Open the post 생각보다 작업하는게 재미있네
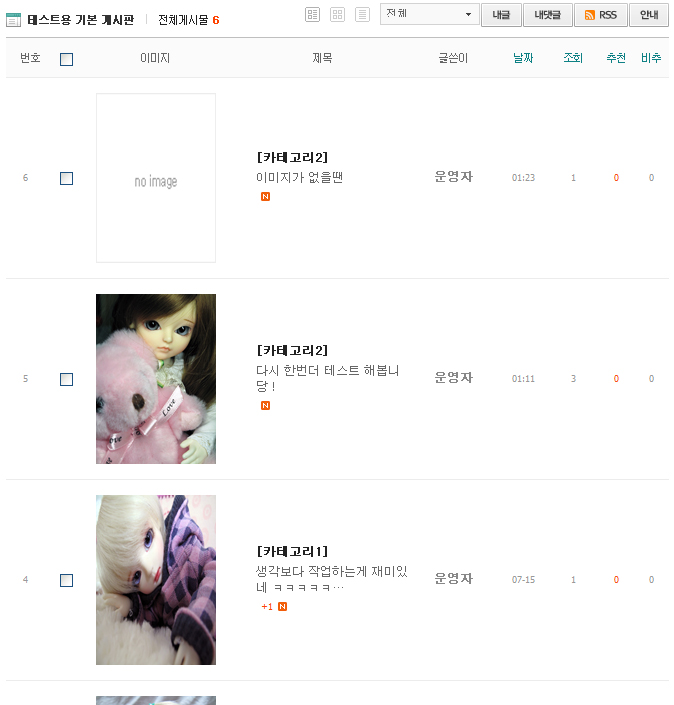674x705 pixels. tap(331, 579)
